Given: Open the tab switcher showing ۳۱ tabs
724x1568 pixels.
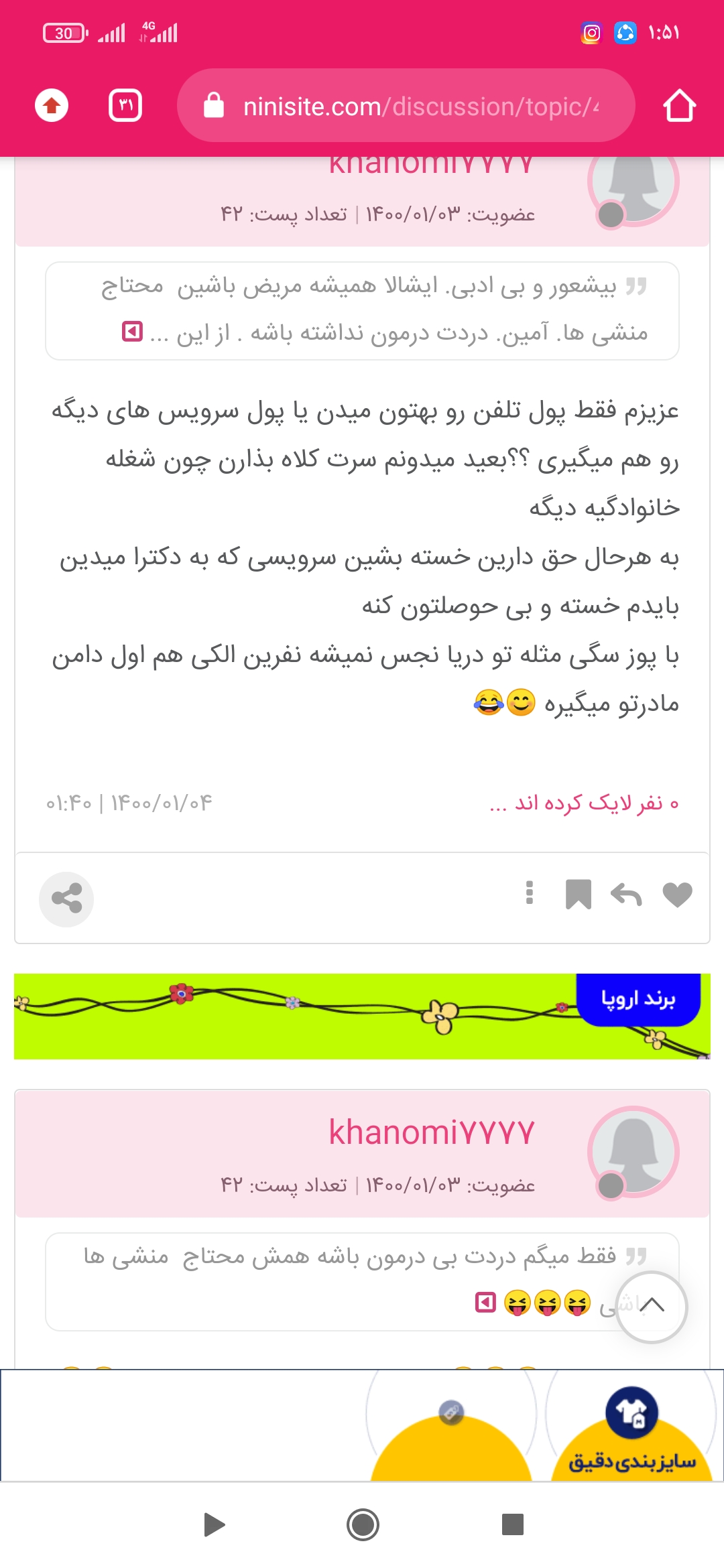Looking at the screenshot, I should pyautogui.click(x=125, y=105).
